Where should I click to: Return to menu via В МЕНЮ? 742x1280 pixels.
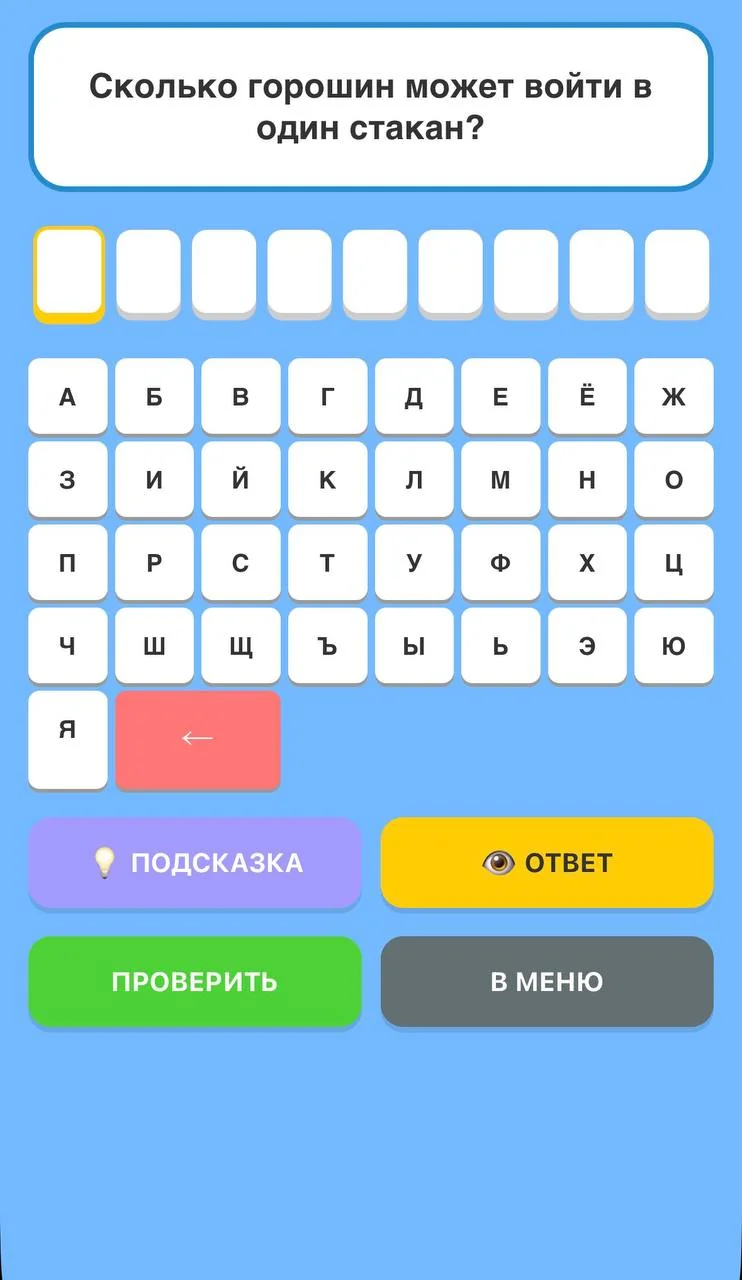click(x=547, y=981)
